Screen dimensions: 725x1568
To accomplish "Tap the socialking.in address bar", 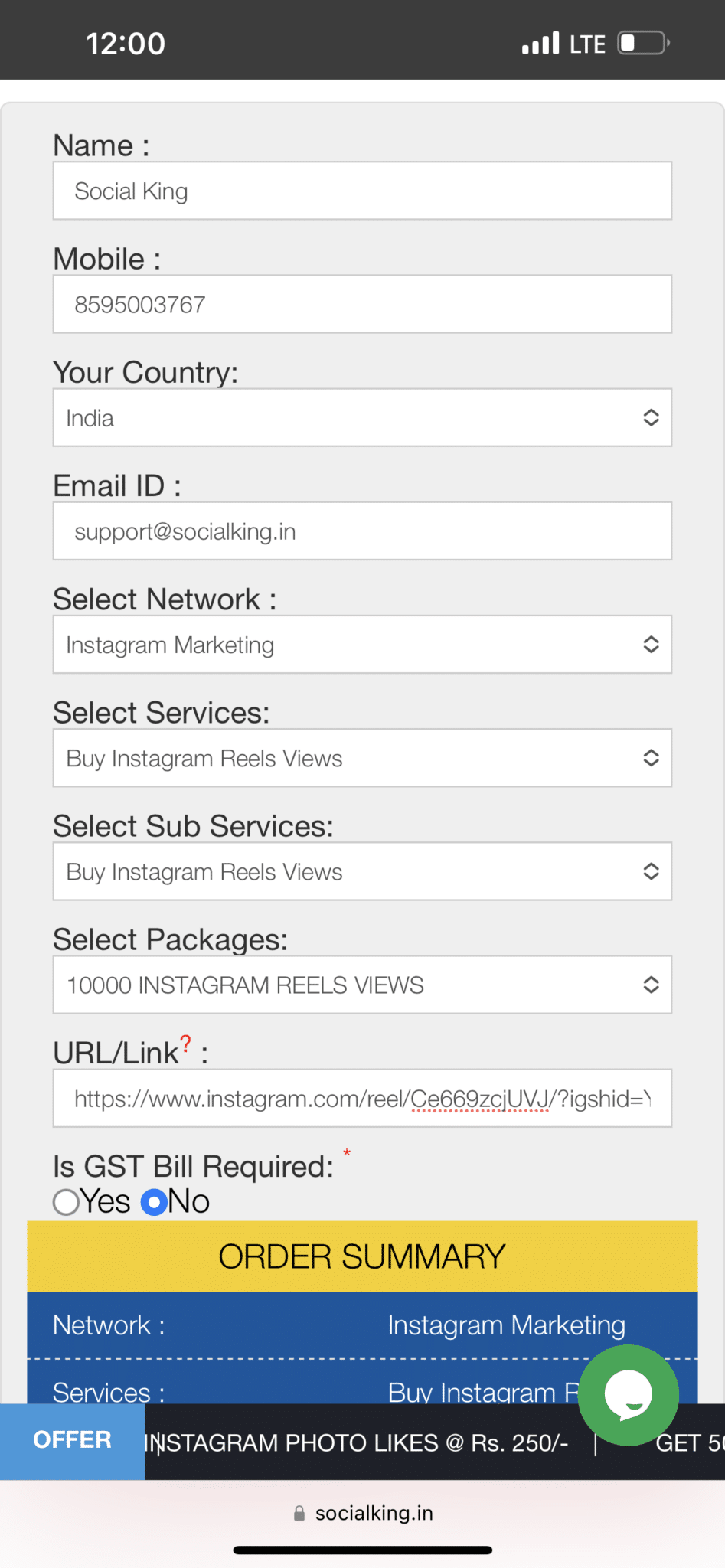I will [363, 1513].
